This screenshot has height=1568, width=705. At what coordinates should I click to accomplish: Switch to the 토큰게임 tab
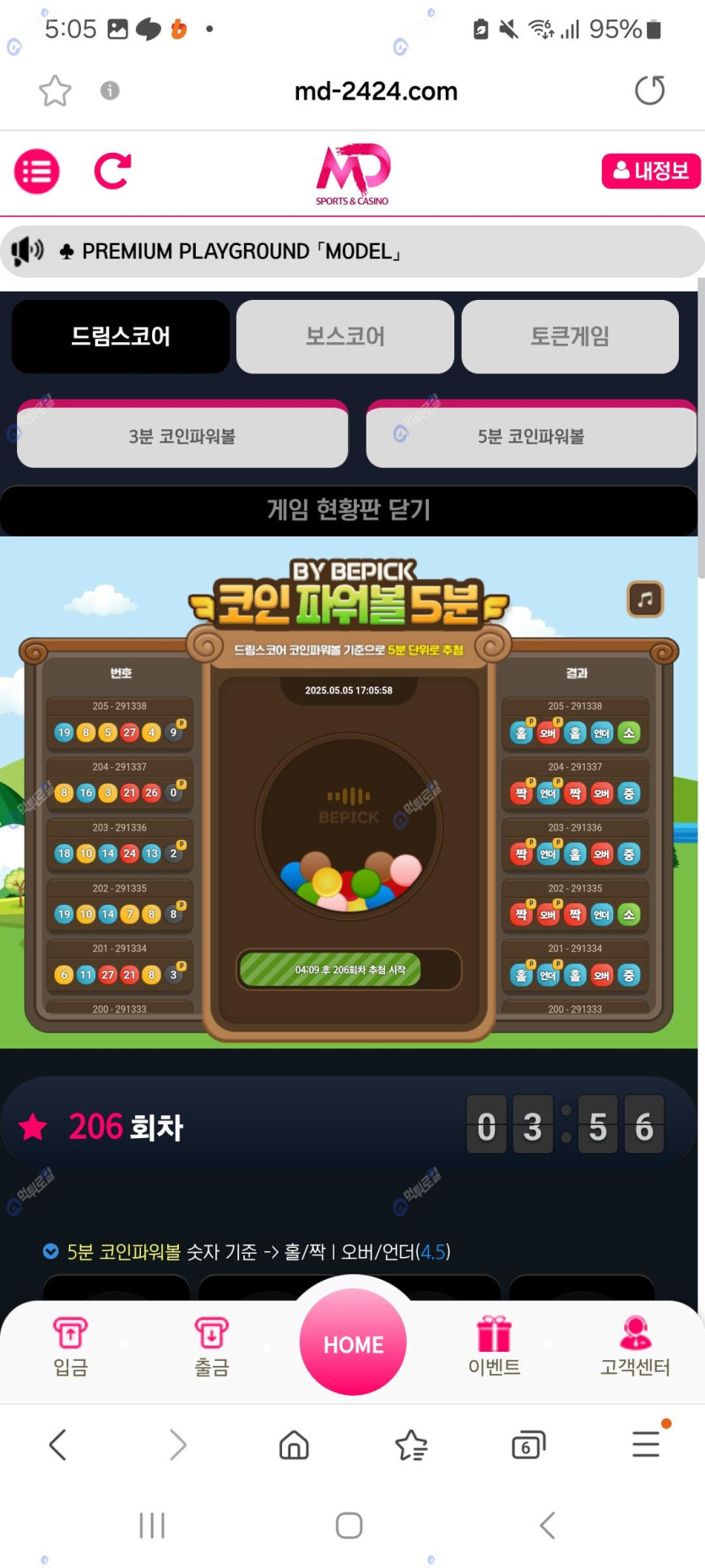(570, 336)
